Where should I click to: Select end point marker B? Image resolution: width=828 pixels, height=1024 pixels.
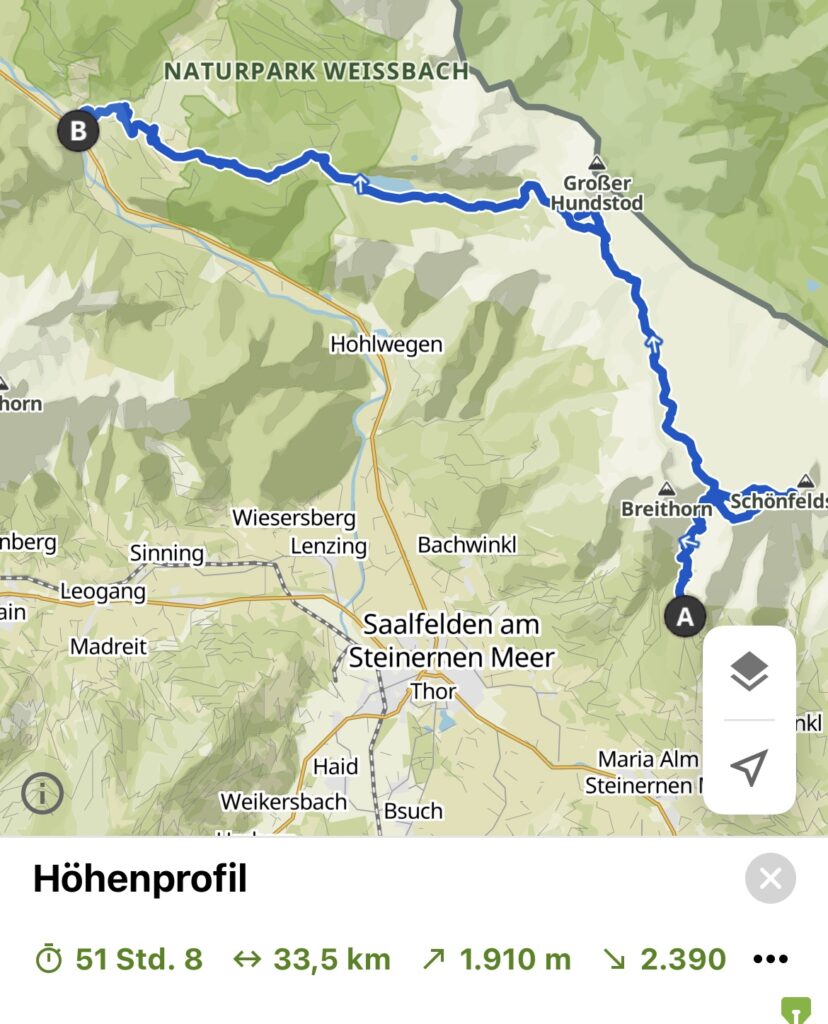coord(78,131)
